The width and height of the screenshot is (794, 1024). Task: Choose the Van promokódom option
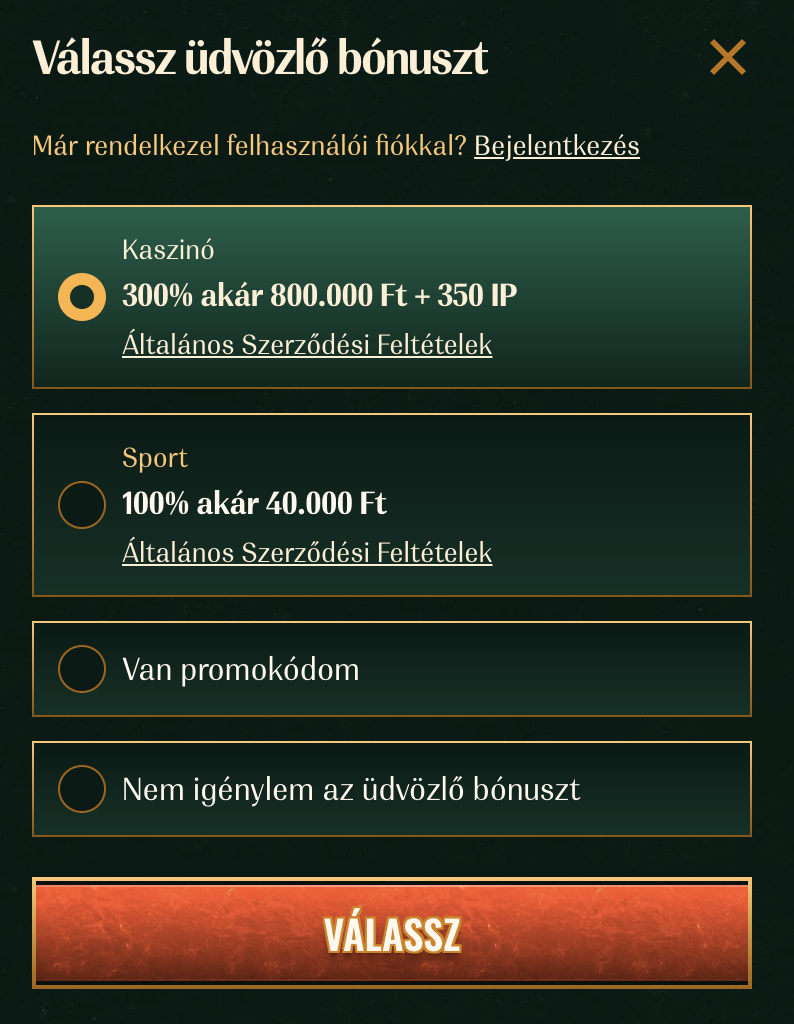[x=81, y=669]
